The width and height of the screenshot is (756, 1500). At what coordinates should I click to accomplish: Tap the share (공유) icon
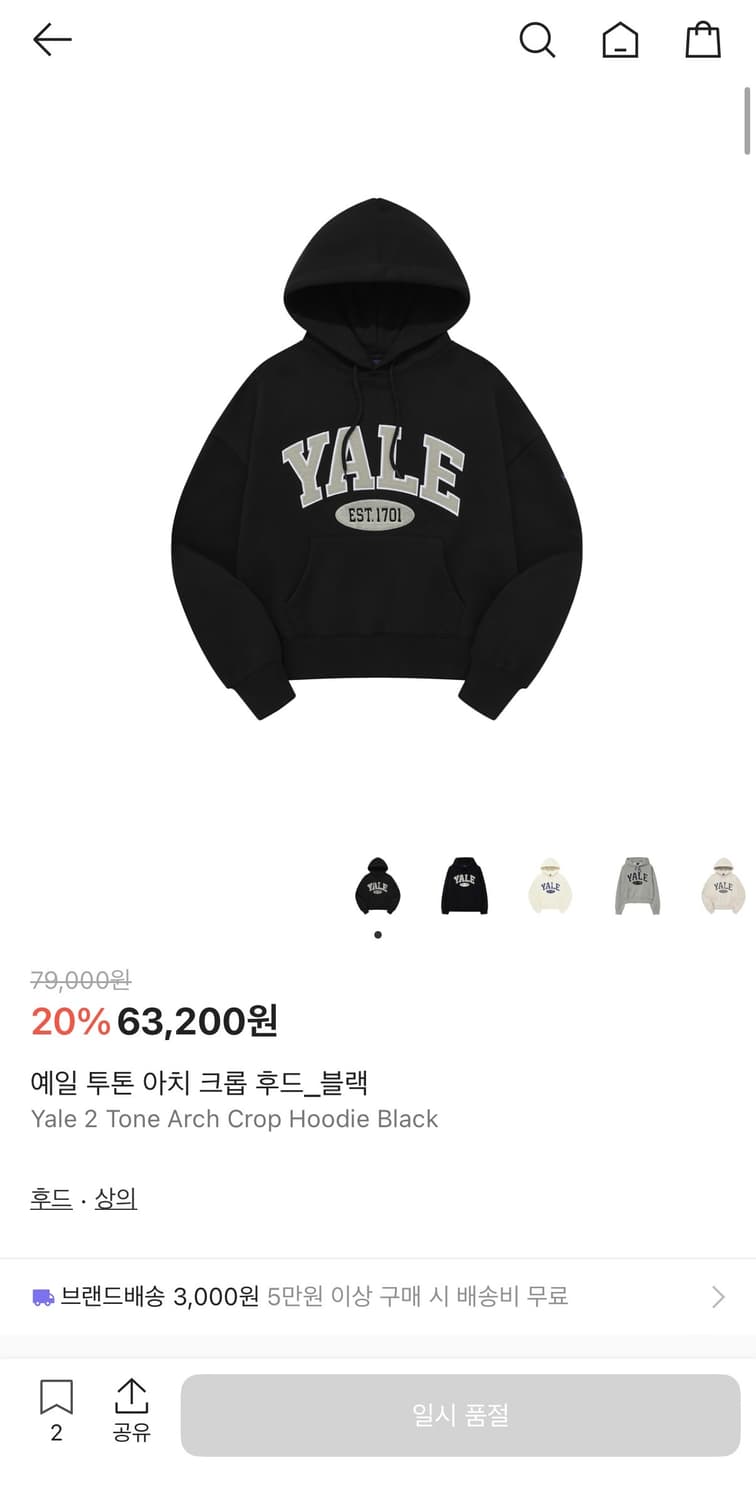[x=131, y=1412]
